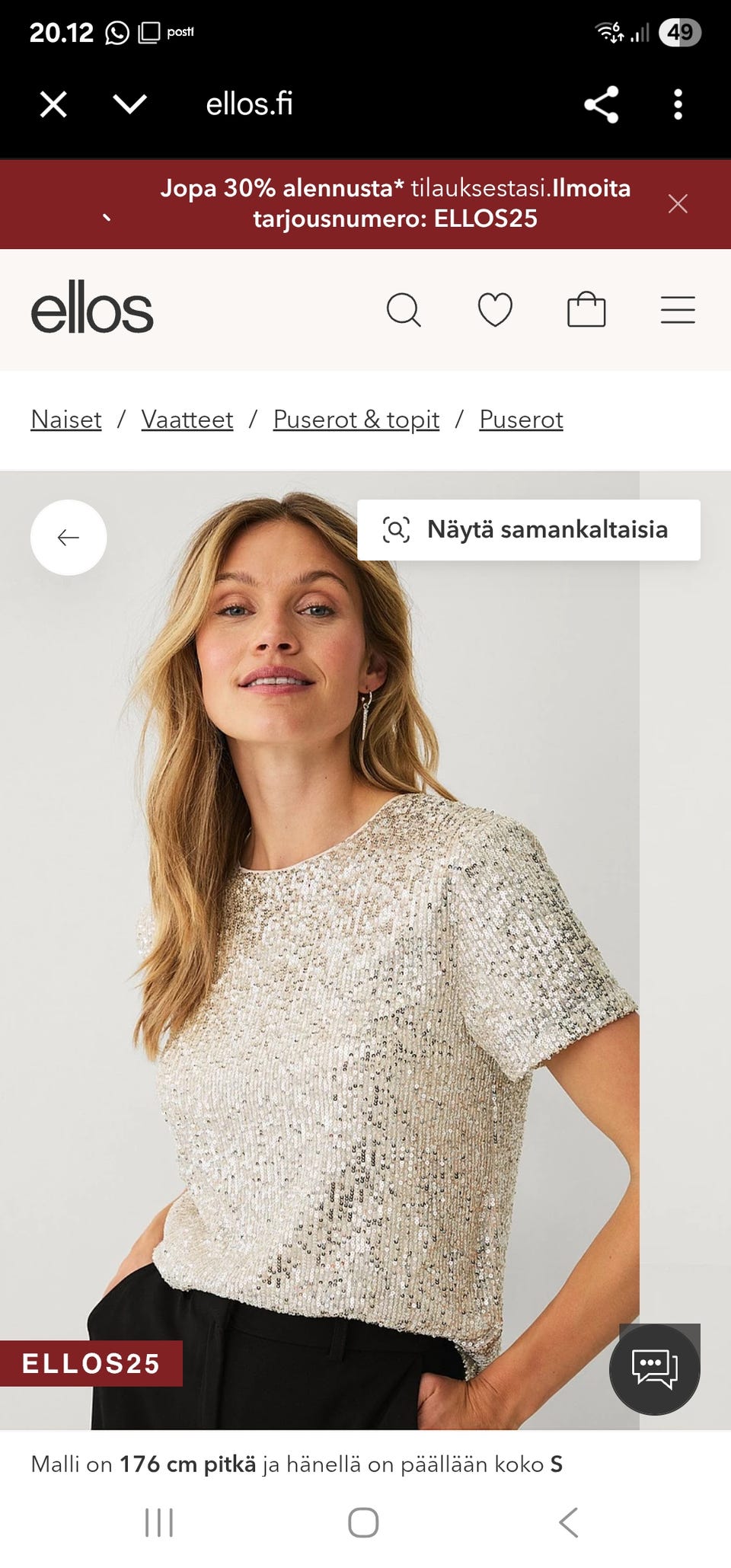
Task: Share this page via share icon
Action: (x=601, y=104)
